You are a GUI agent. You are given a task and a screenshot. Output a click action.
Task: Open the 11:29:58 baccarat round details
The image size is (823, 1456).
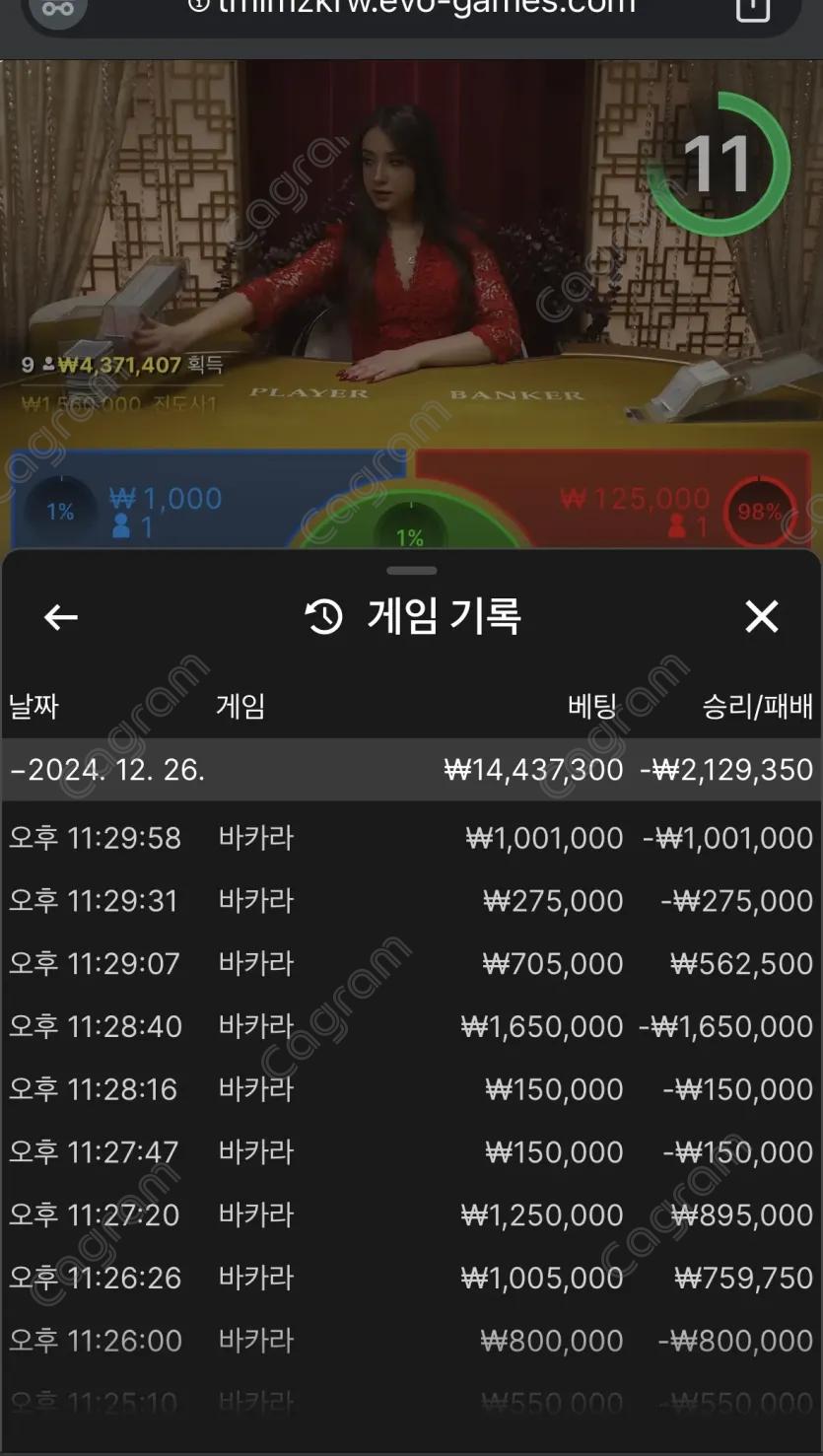pos(411,839)
